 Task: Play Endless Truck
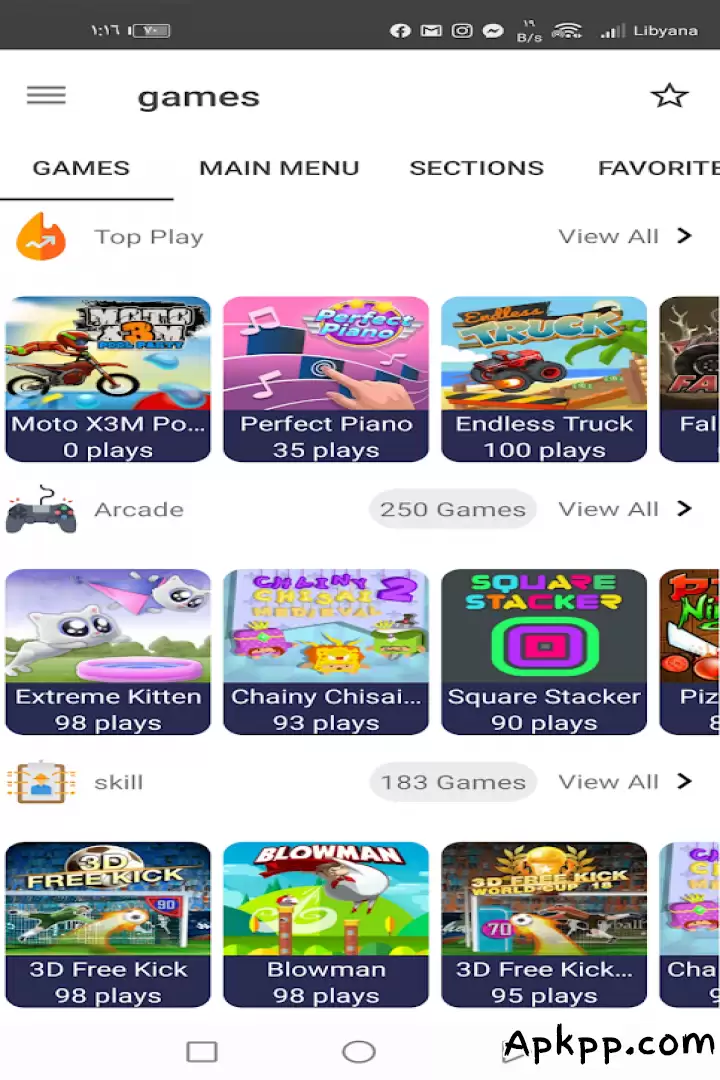pos(544,379)
